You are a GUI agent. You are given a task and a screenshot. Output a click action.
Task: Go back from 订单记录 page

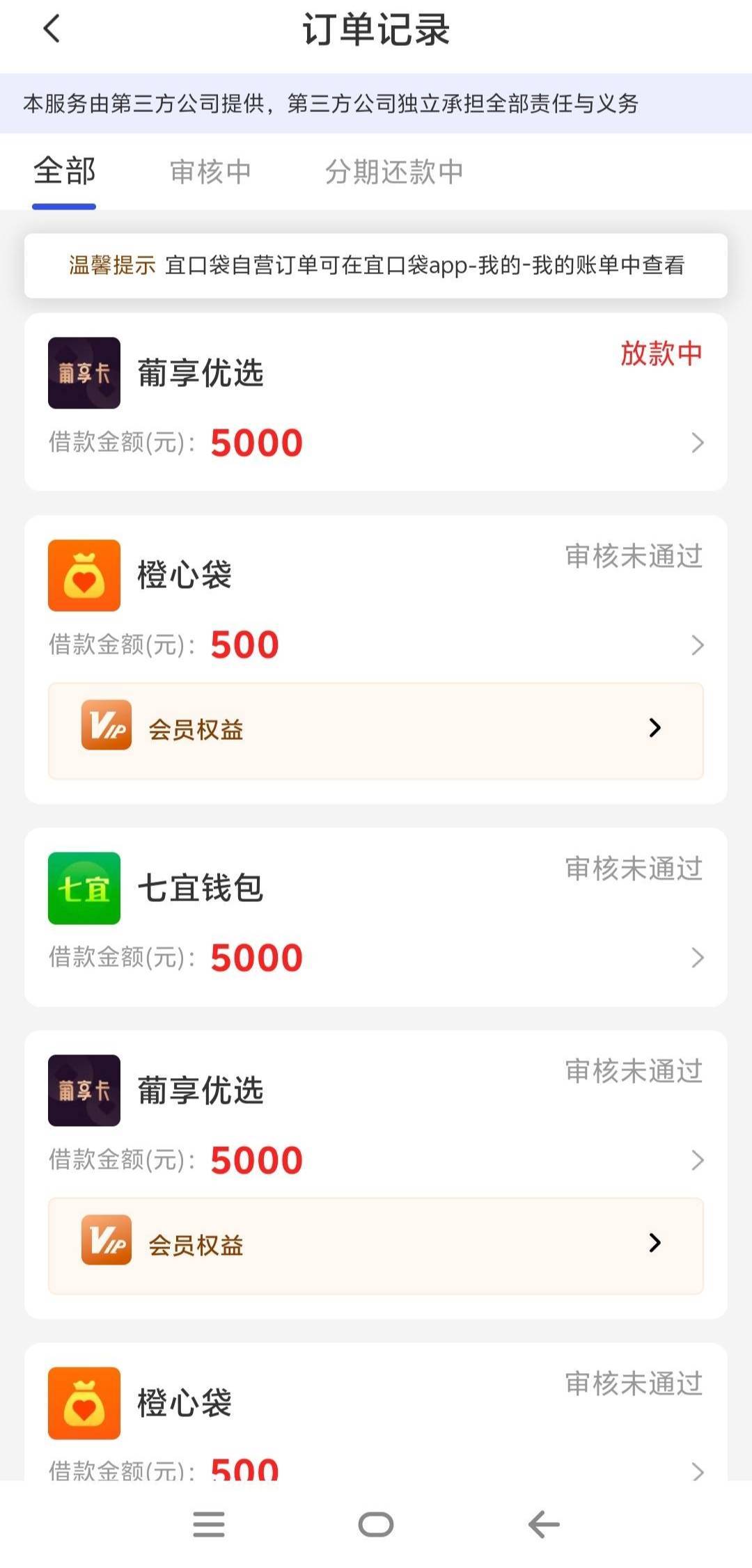click(x=52, y=29)
